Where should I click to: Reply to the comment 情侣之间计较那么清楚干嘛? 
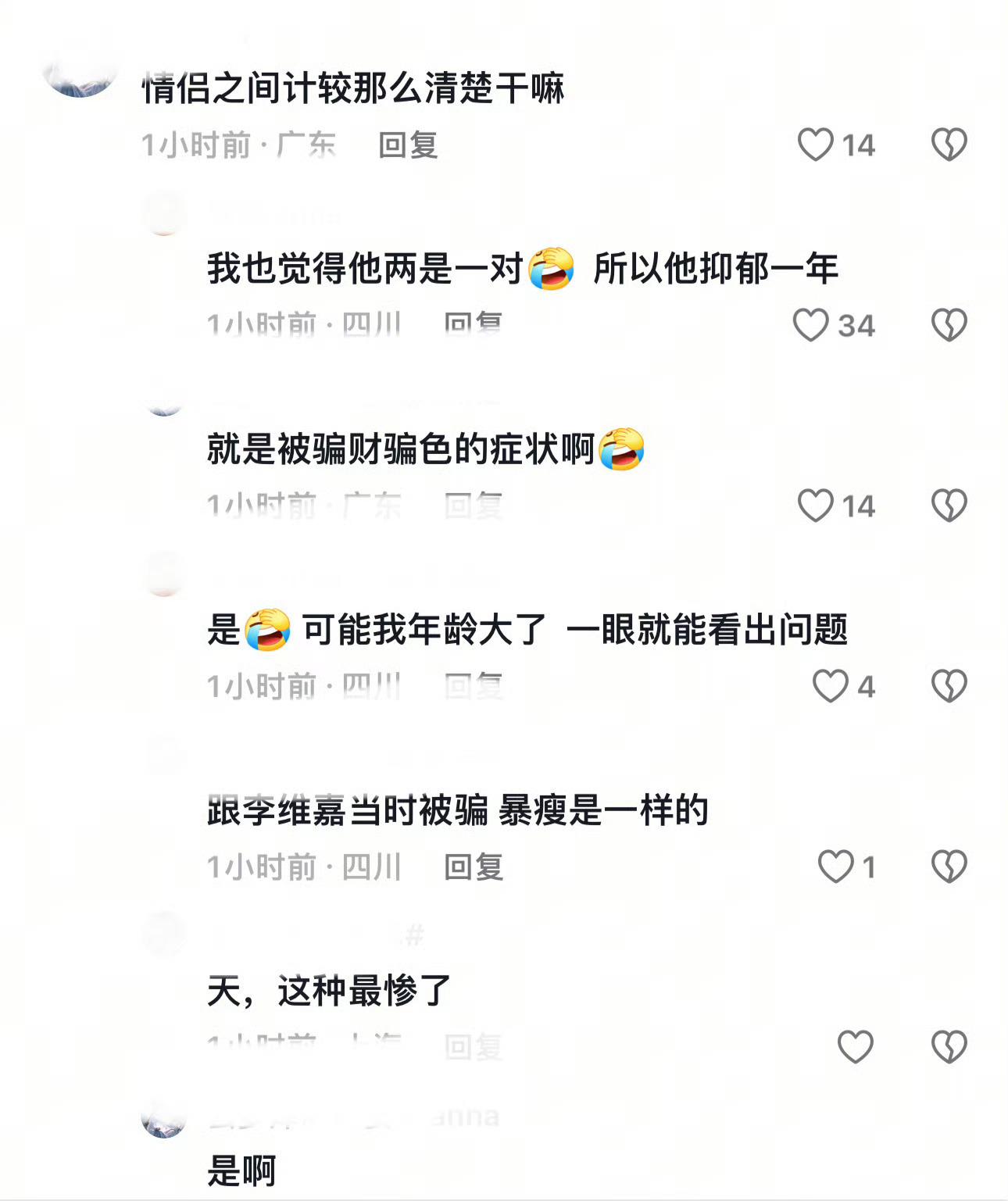(408, 145)
